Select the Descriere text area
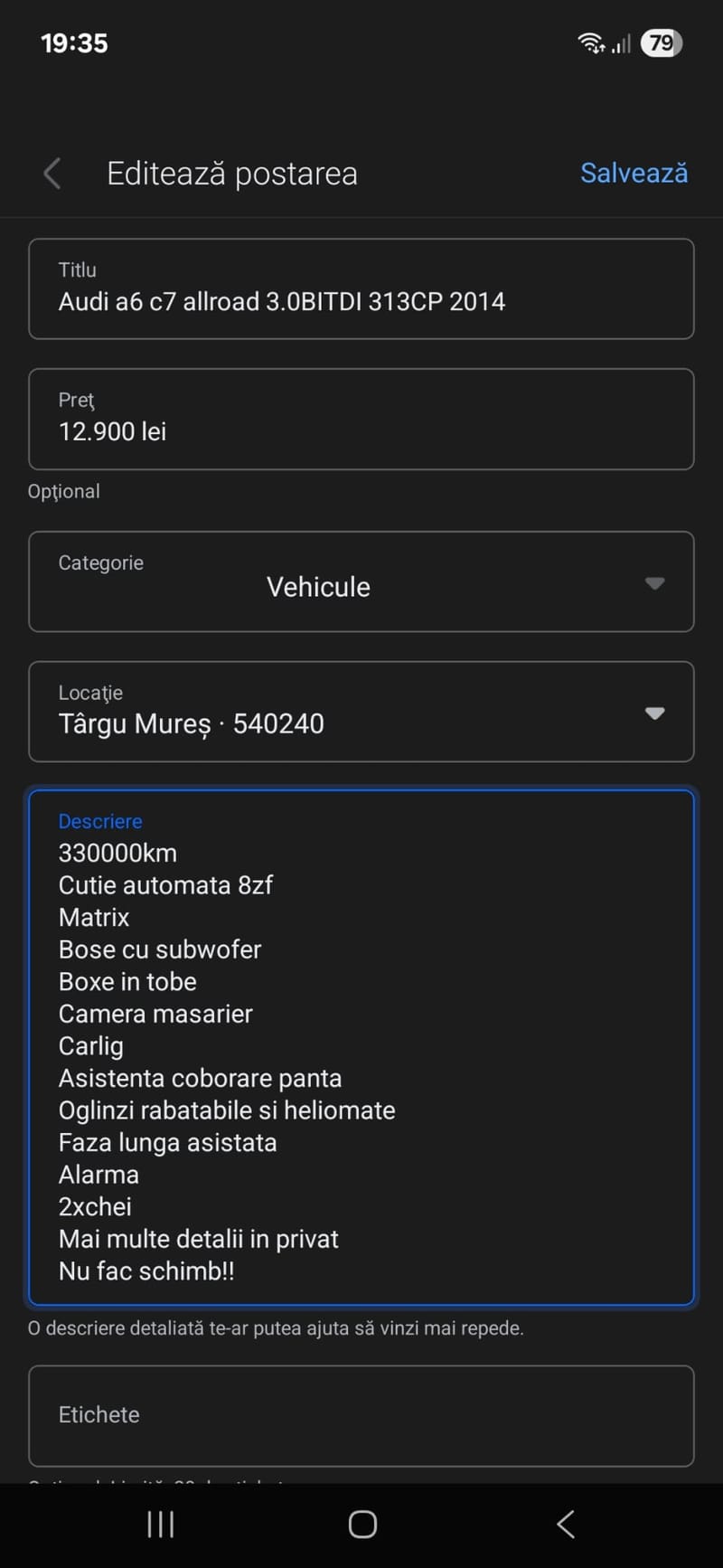 (361, 1040)
